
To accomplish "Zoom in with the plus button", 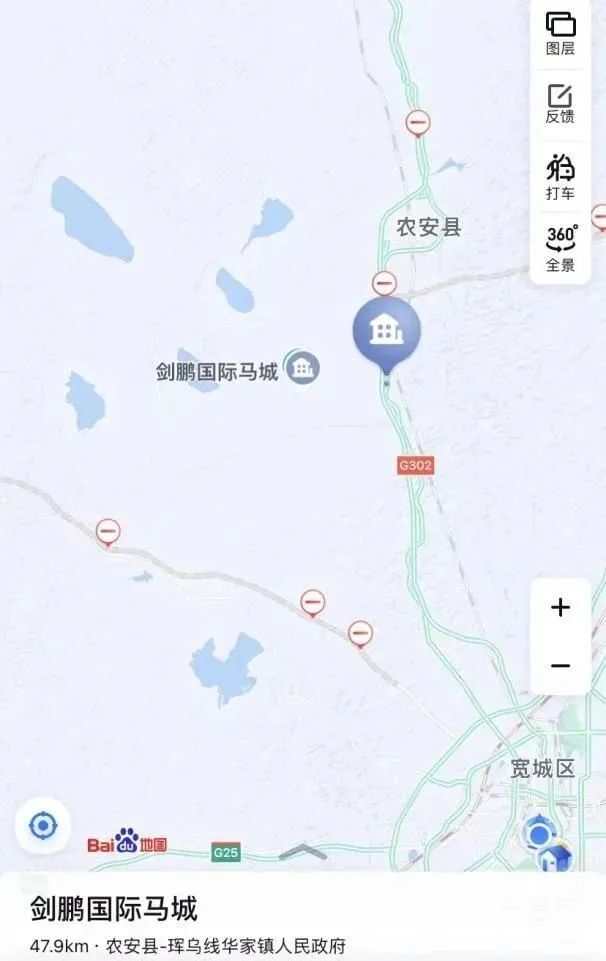I will [560, 607].
